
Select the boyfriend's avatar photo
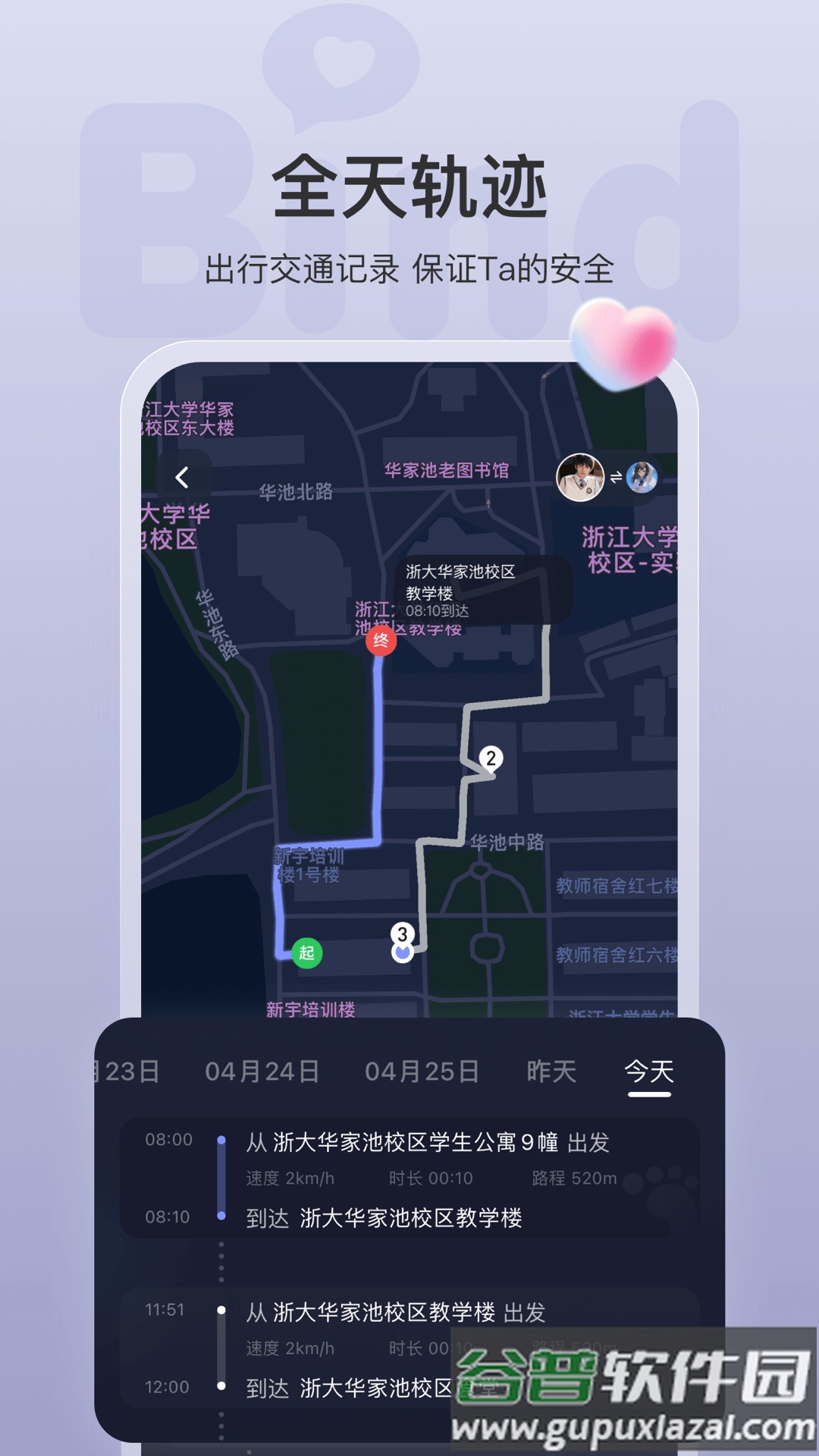tap(580, 477)
